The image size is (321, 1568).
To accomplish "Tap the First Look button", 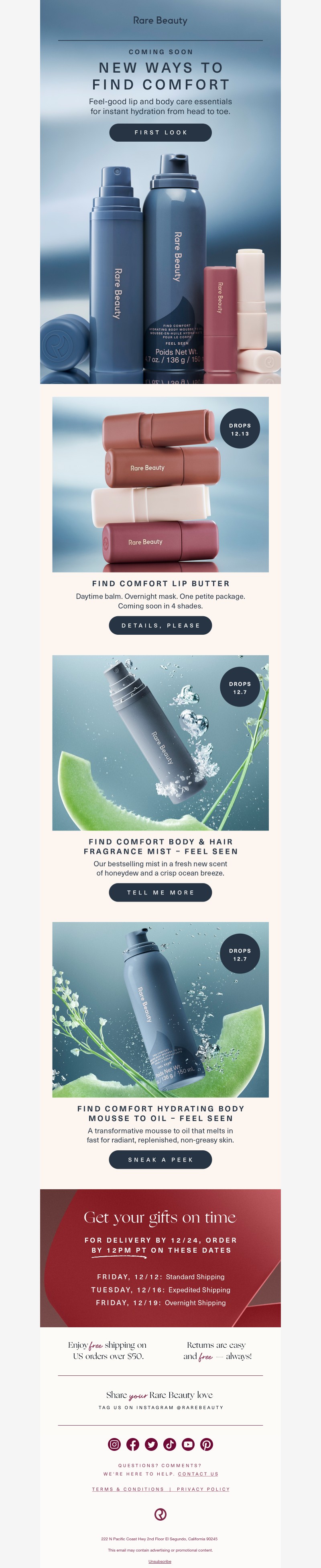I will tap(160, 132).
